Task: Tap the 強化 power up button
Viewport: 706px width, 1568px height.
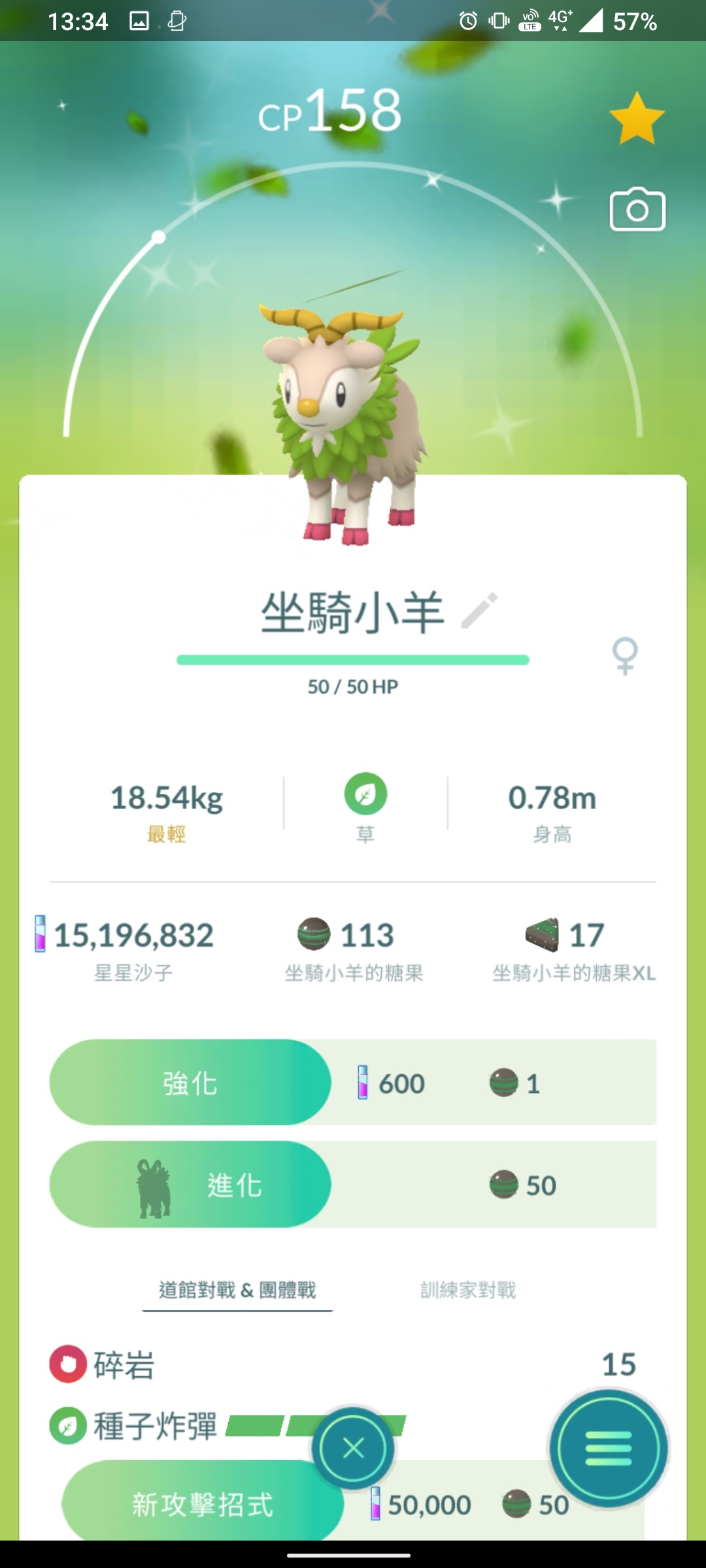Action: (x=190, y=1083)
